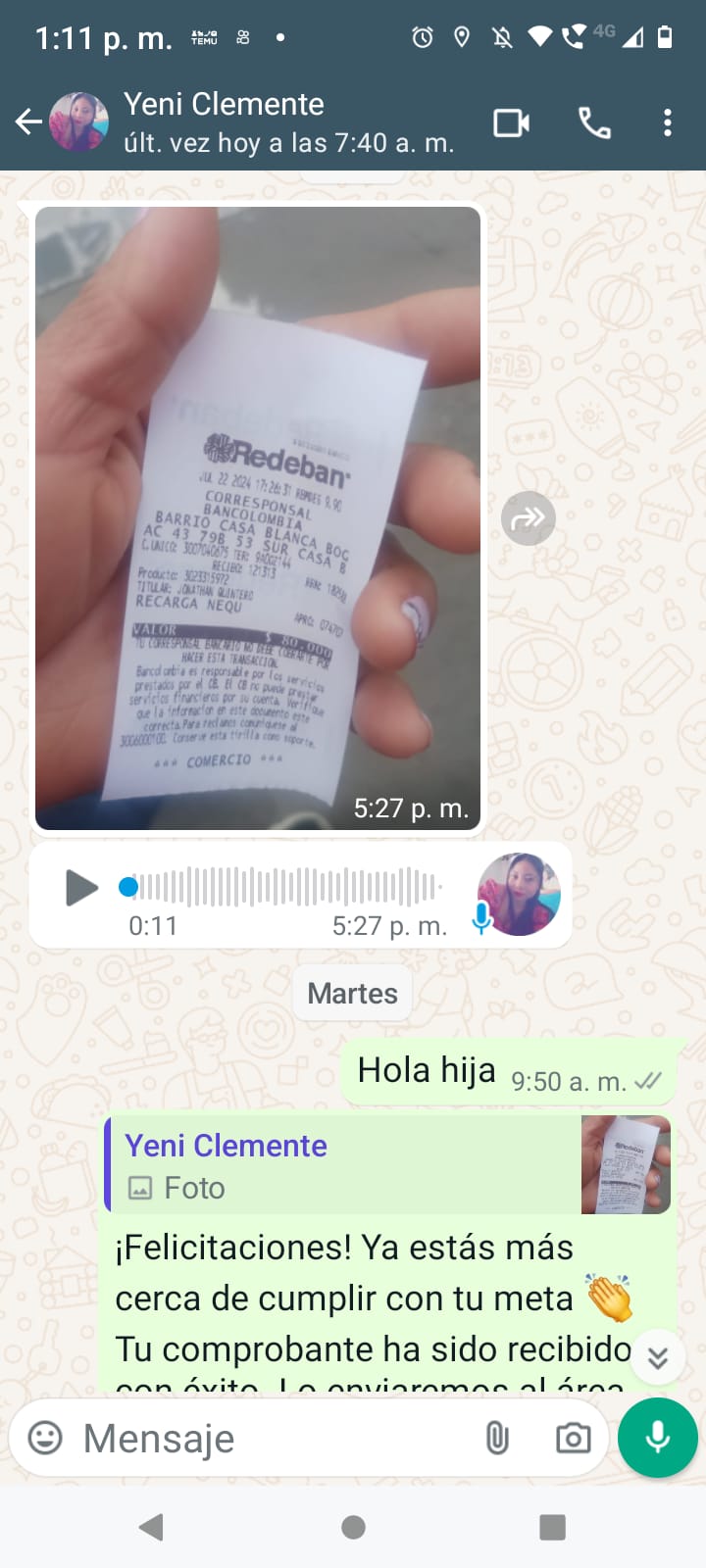Attach a file to the message
Image resolution: width=706 pixels, height=1568 pixels.
click(x=497, y=1439)
